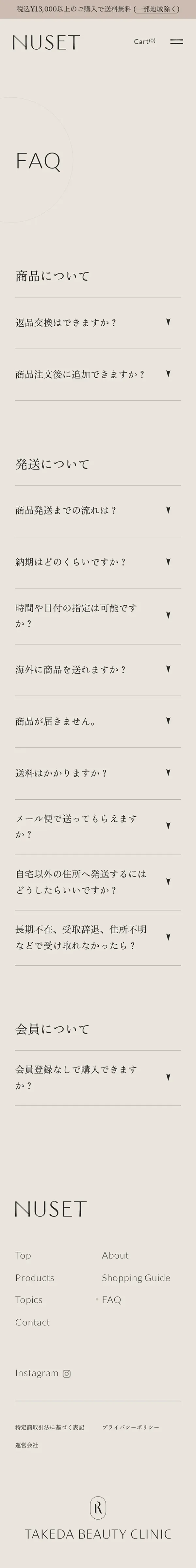Open the Products footer link
This screenshot has width=196, height=1568.
pos(35,1278)
